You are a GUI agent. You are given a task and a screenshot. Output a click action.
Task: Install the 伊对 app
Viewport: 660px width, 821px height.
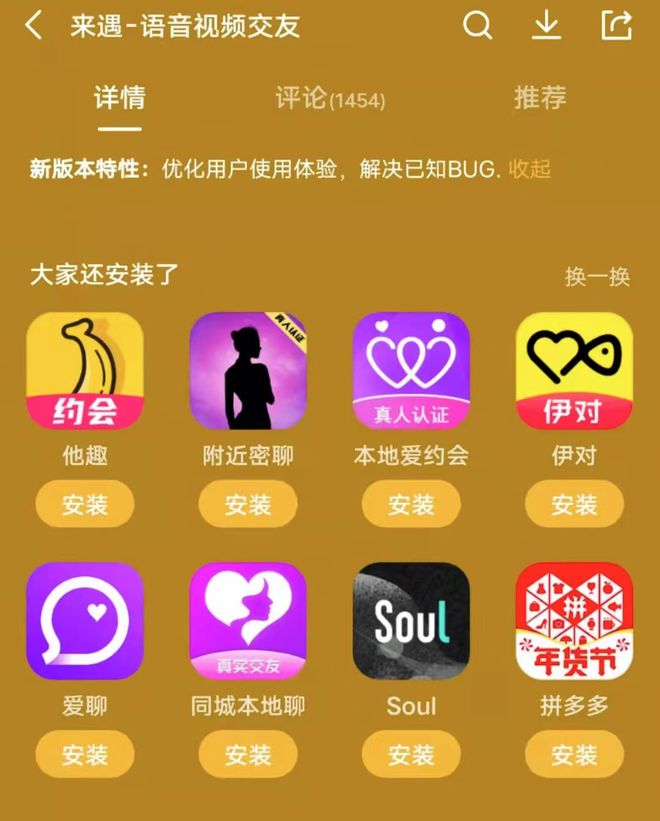pyautogui.click(x=574, y=504)
